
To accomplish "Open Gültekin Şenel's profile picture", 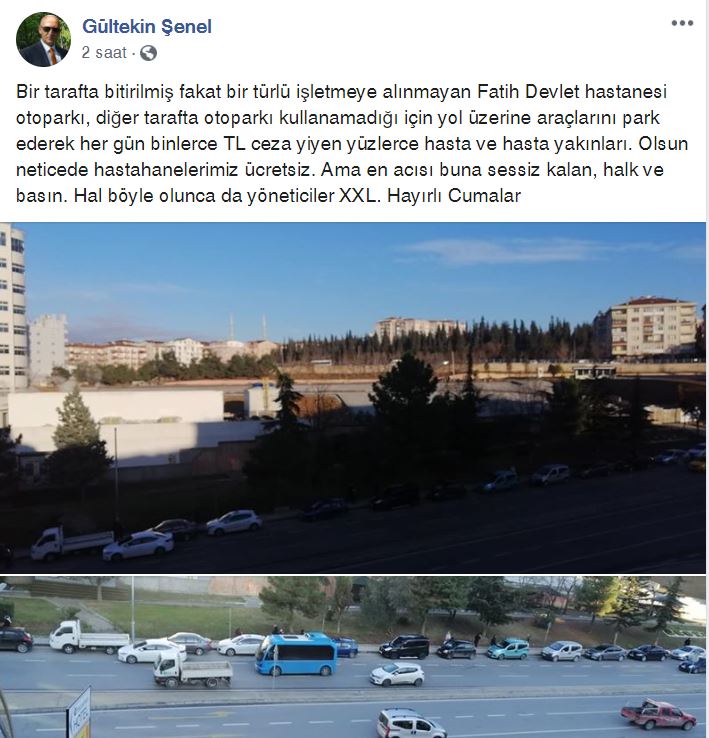I will pos(43,39).
